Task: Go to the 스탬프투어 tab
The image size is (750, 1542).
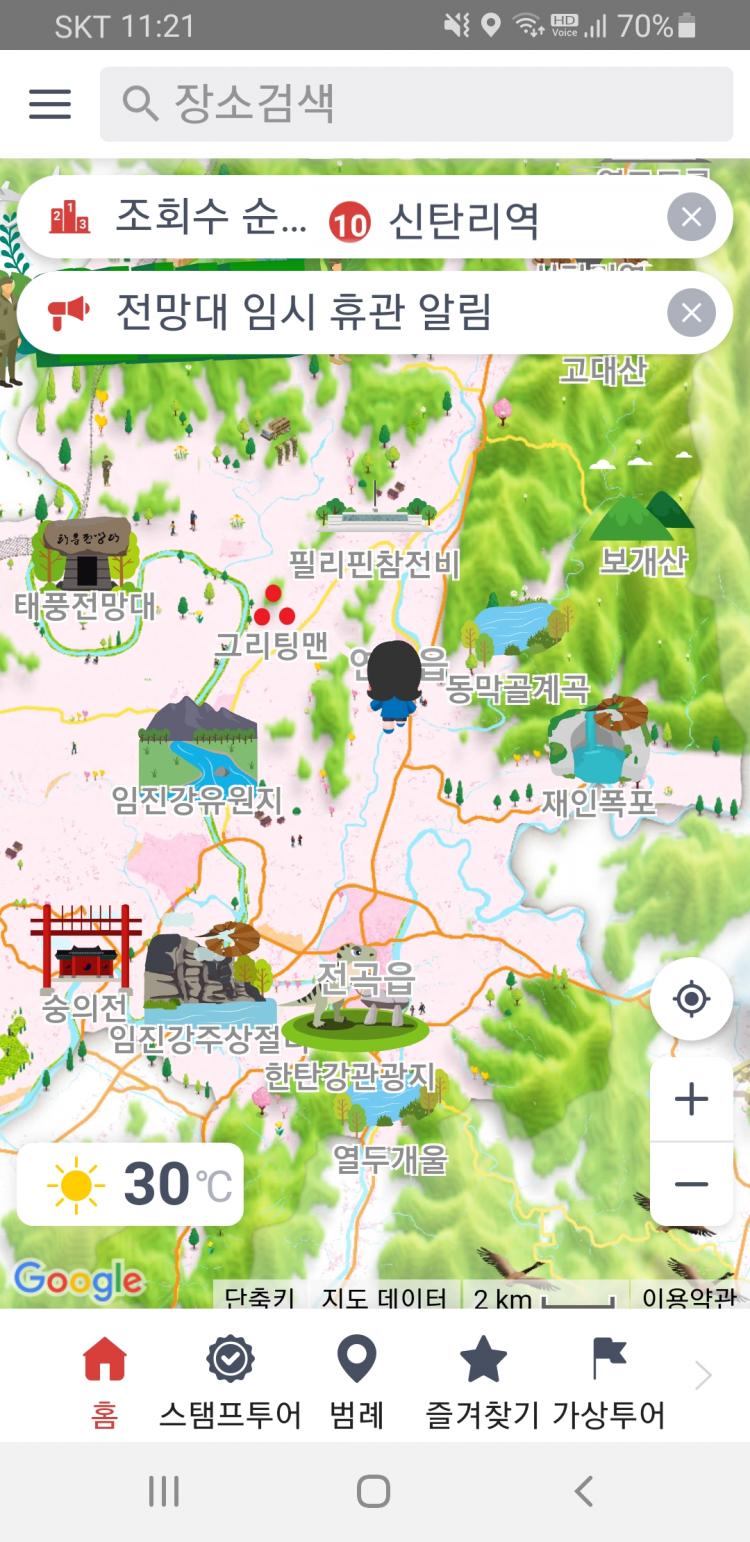Action: tap(230, 1383)
